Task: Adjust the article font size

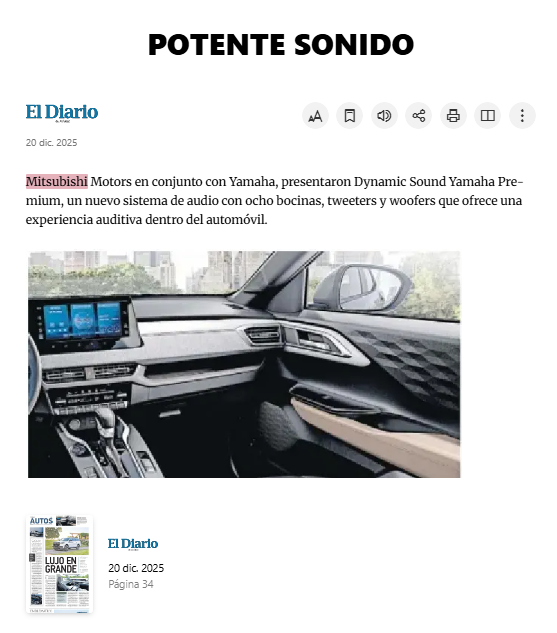Action: [315, 116]
